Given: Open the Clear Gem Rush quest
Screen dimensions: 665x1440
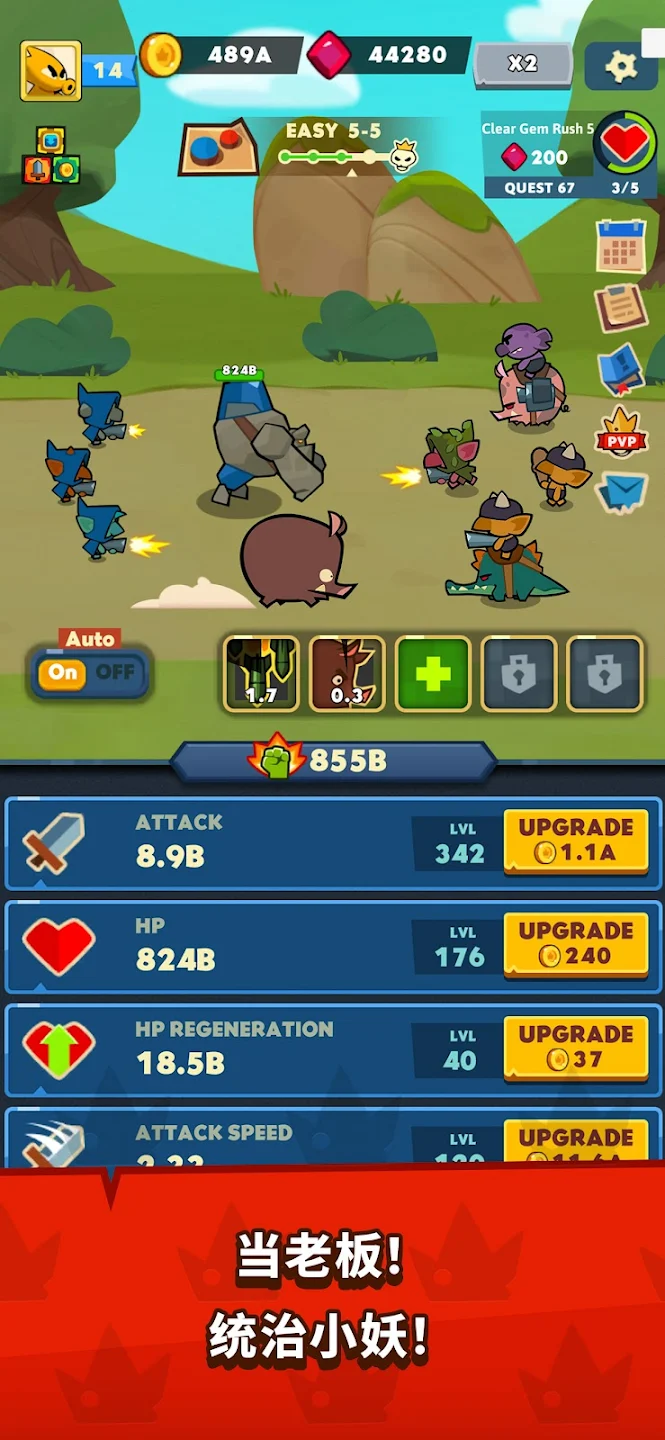Looking at the screenshot, I should tap(570, 155).
